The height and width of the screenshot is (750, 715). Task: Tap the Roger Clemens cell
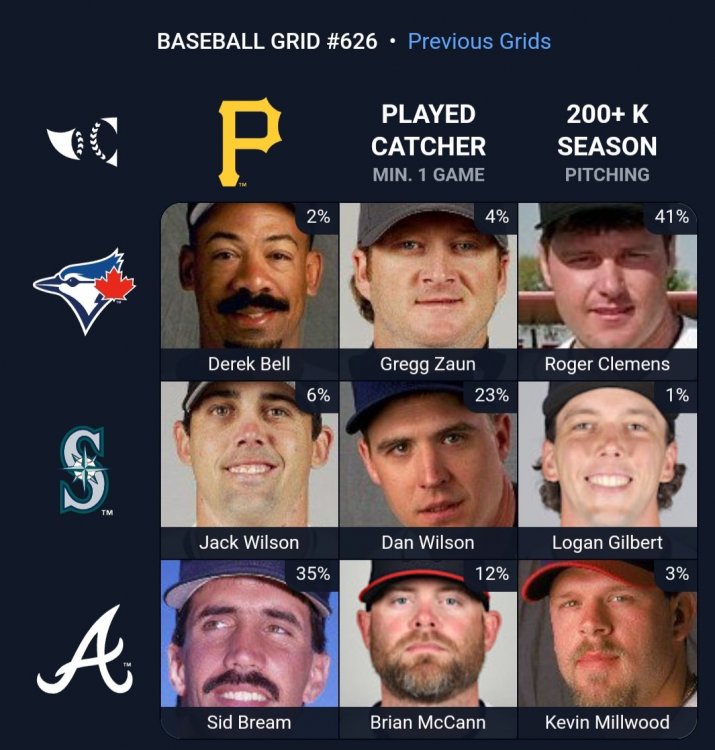pos(607,290)
